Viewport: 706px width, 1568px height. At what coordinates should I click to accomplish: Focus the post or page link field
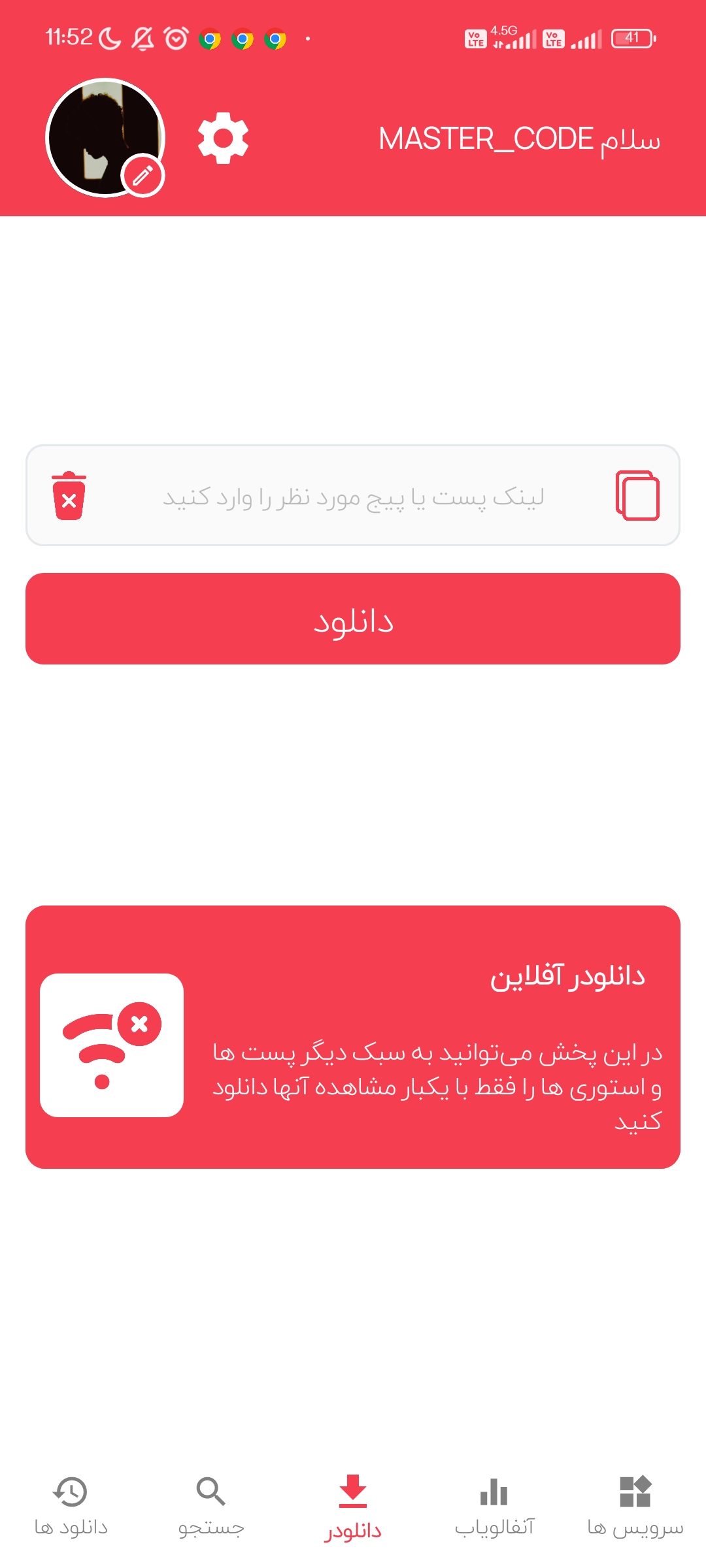point(353,495)
